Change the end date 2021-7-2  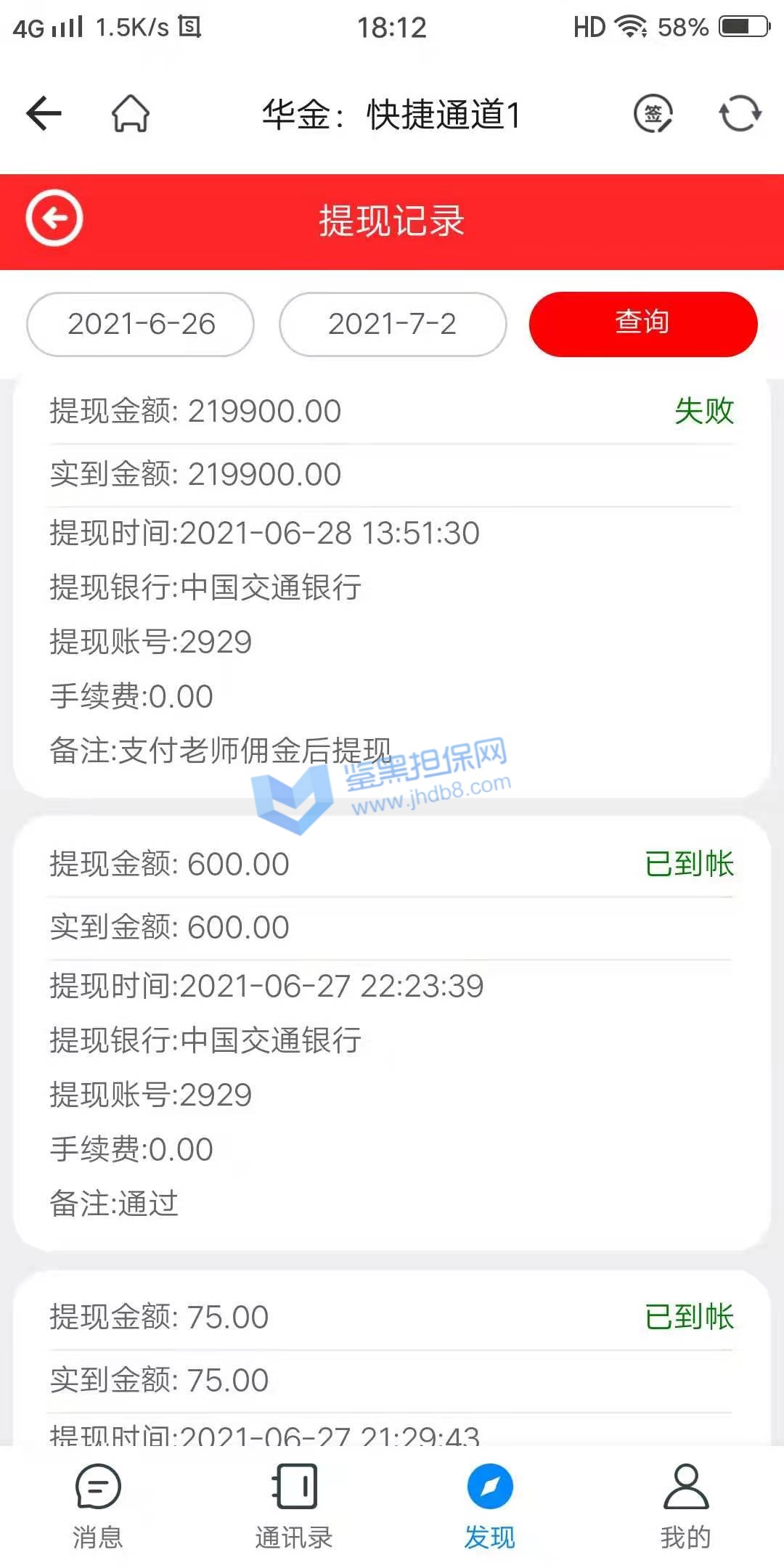392,324
